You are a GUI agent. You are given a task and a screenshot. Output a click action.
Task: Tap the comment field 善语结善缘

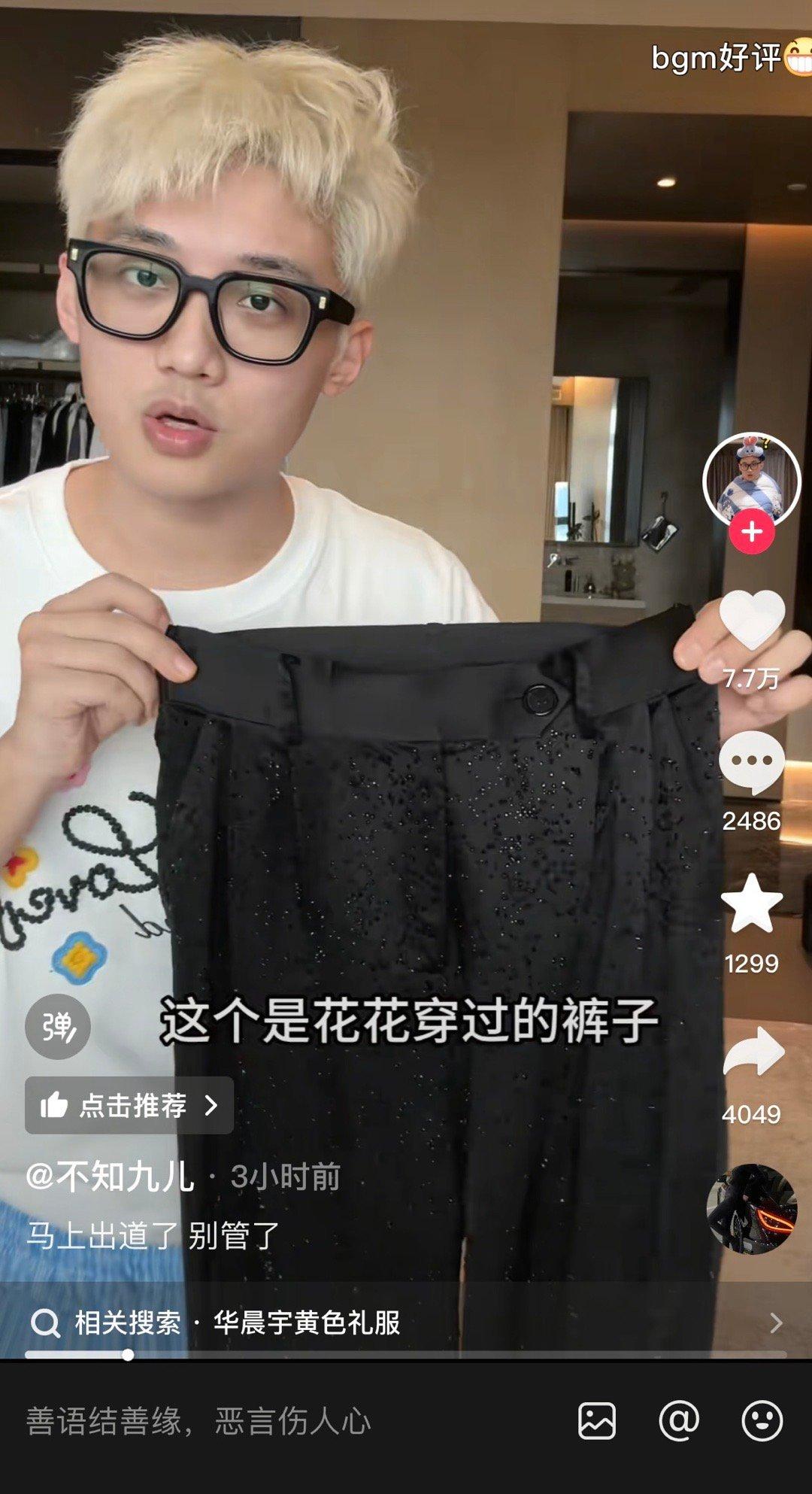pyautogui.click(x=199, y=1421)
